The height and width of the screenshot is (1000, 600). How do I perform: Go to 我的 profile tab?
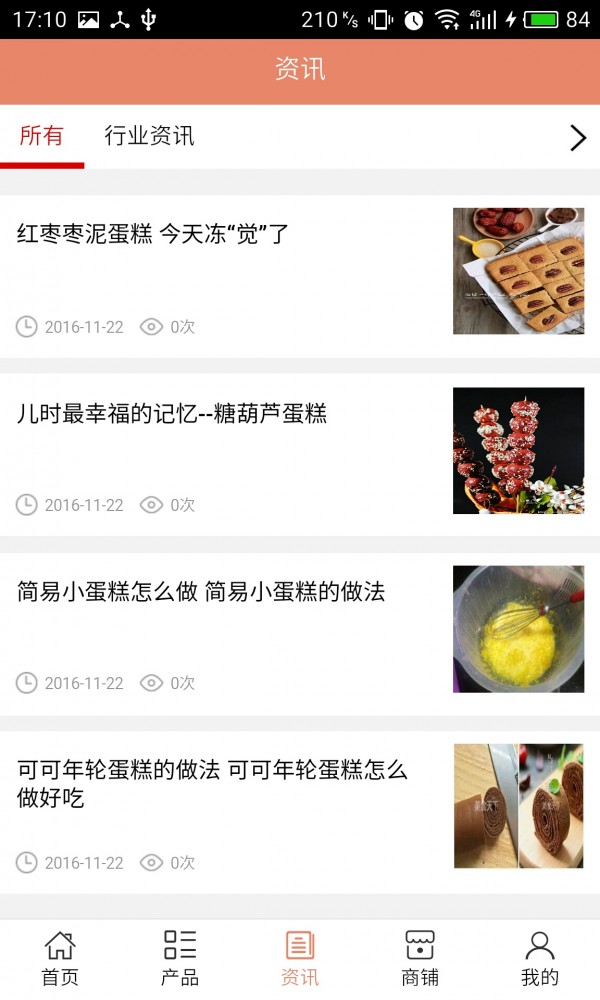[x=540, y=958]
